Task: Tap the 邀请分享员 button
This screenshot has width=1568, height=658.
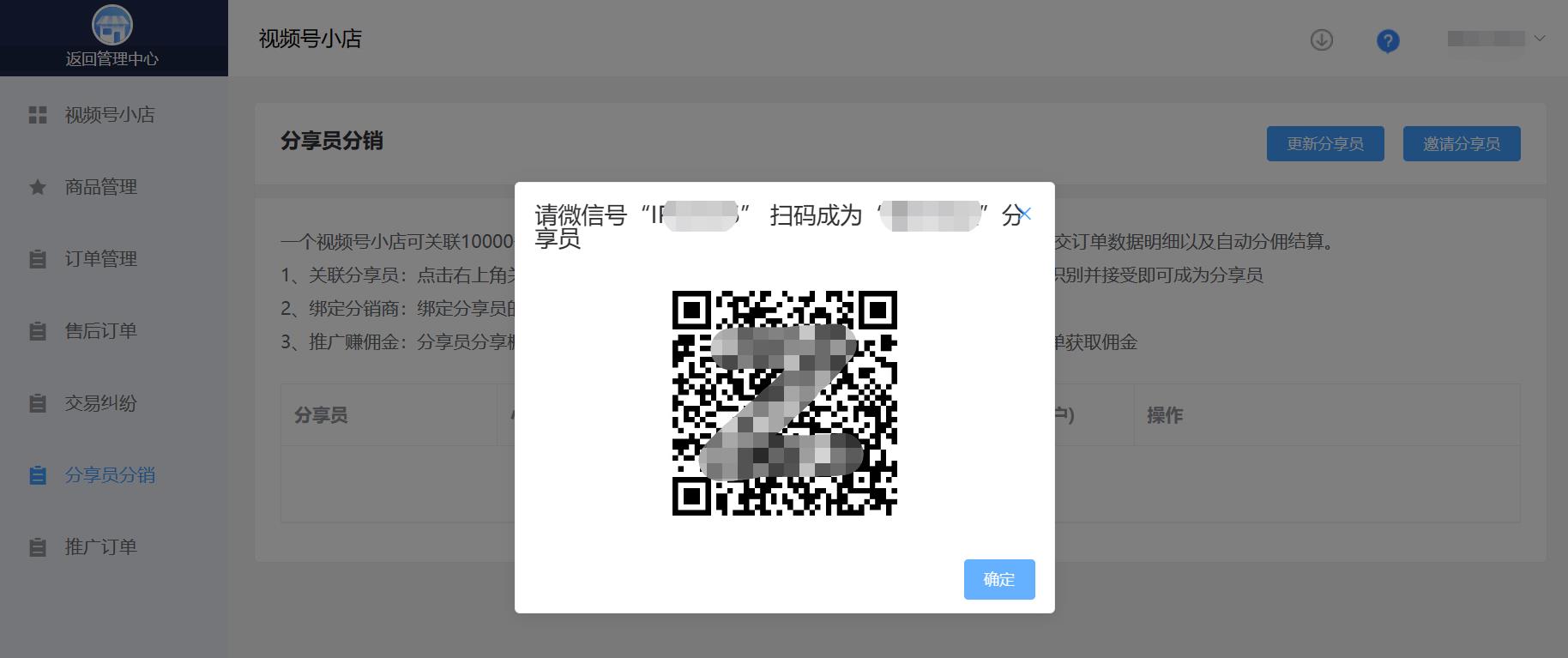Action: point(1461,144)
